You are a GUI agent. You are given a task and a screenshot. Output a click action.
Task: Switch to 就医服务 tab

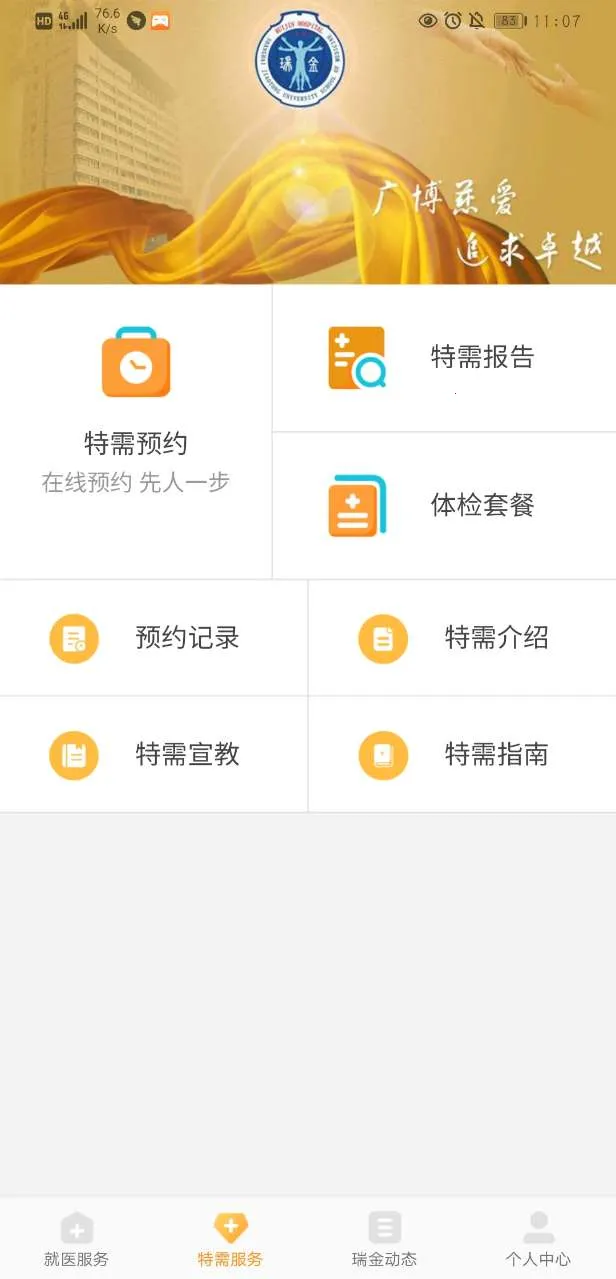[x=77, y=1238]
